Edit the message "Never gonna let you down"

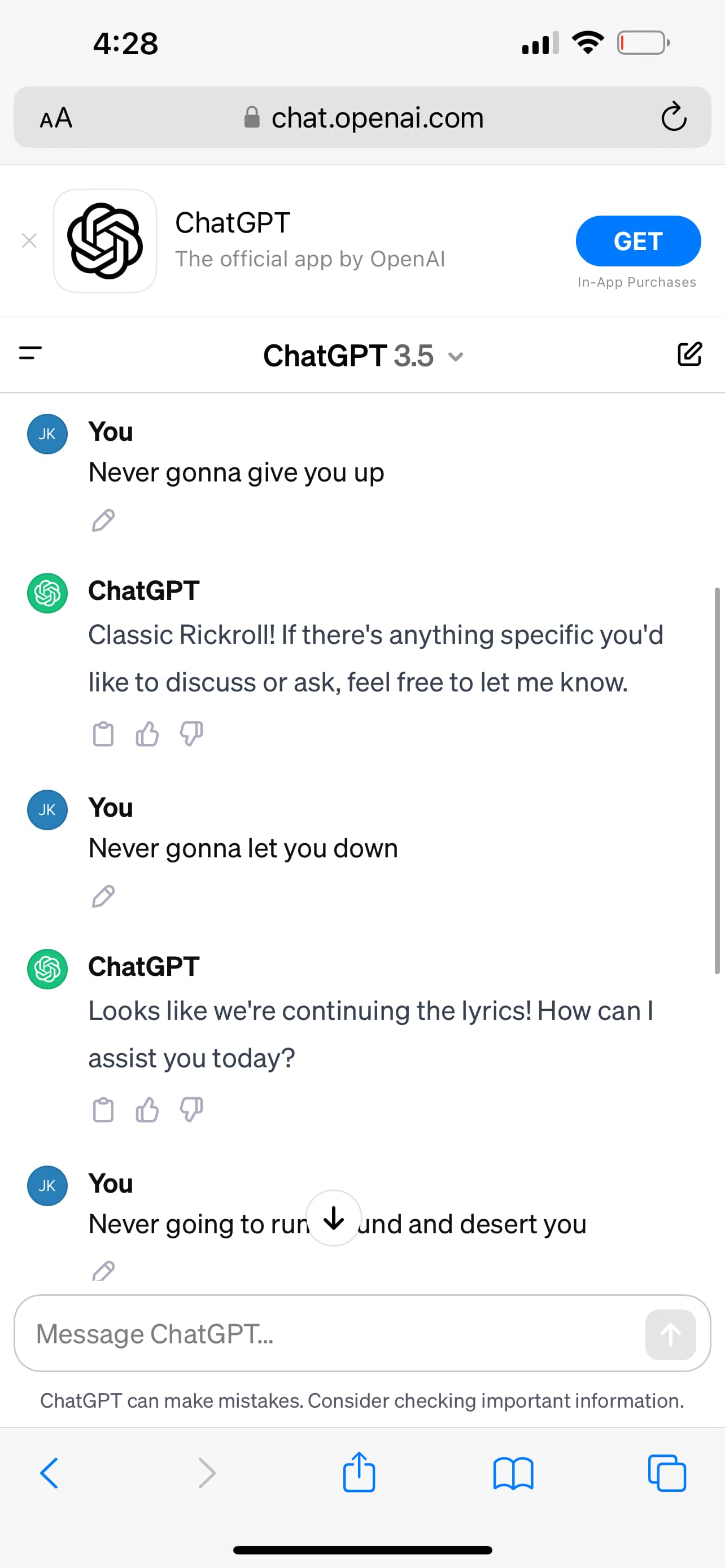coord(103,896)
